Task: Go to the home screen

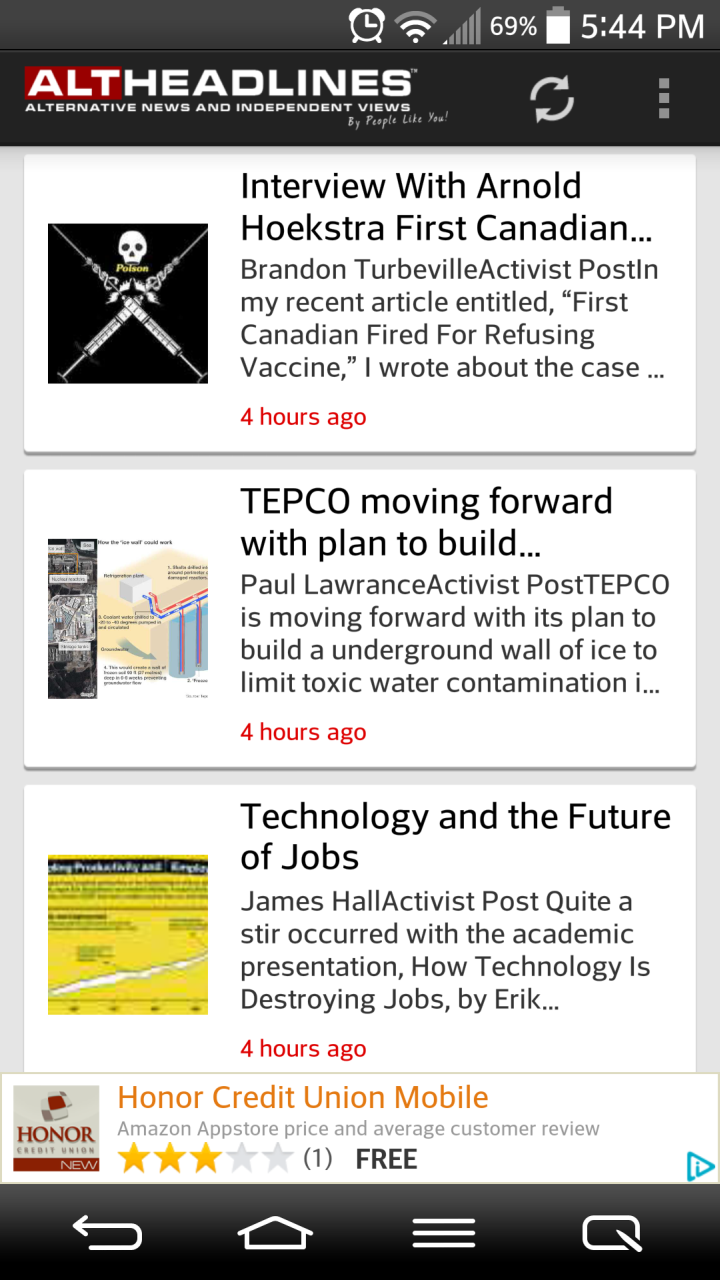Action: [x=275, y=1231]
